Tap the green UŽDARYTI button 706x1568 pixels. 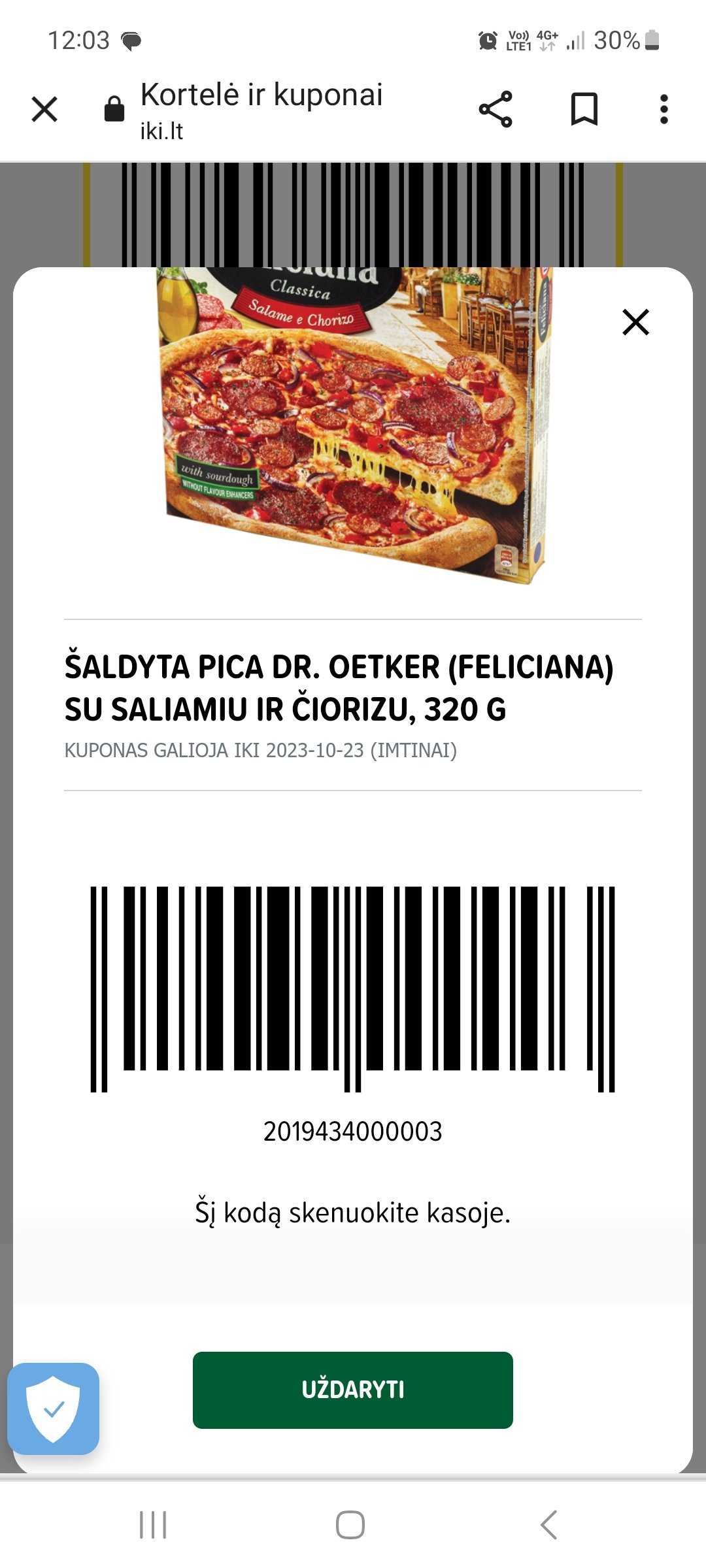353,1390
